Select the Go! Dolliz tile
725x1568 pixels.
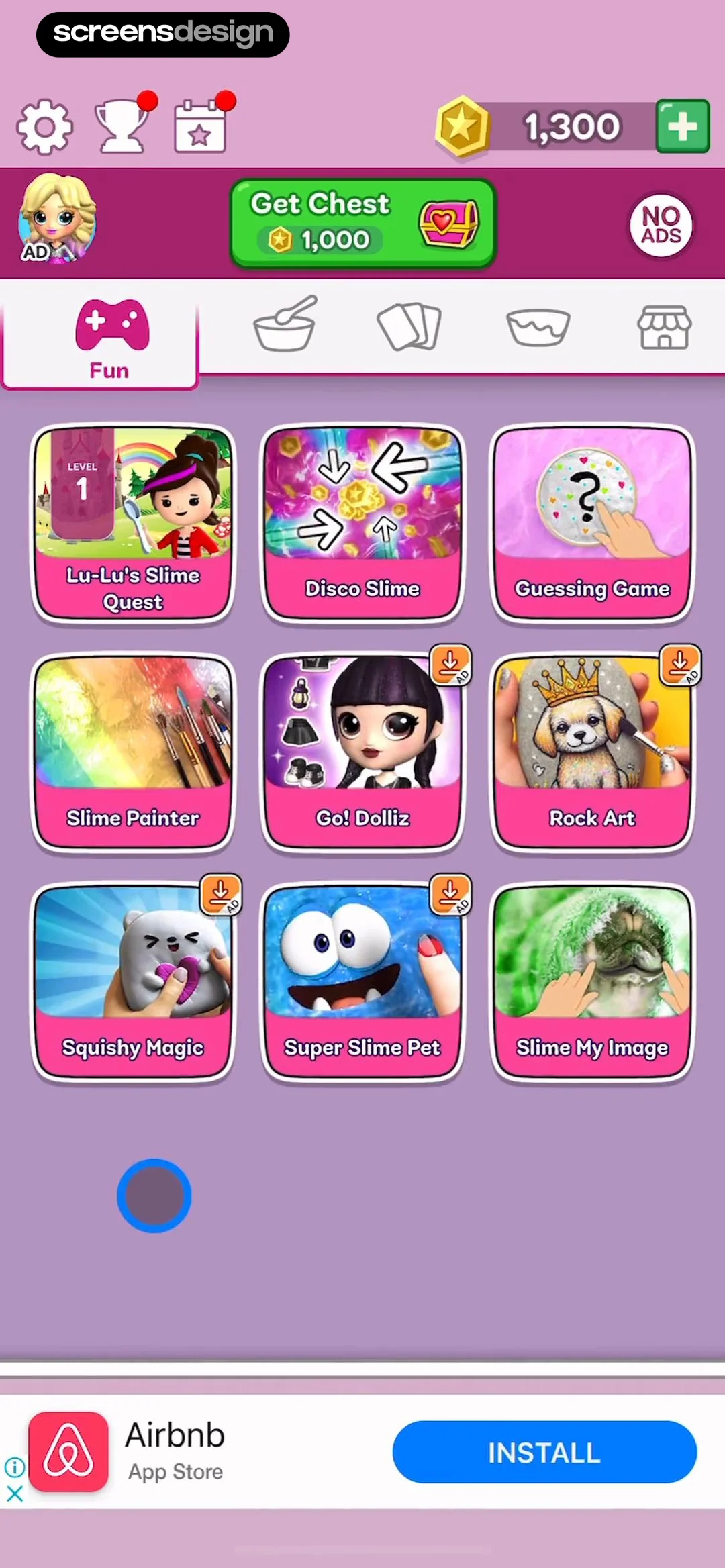[362, 752]
